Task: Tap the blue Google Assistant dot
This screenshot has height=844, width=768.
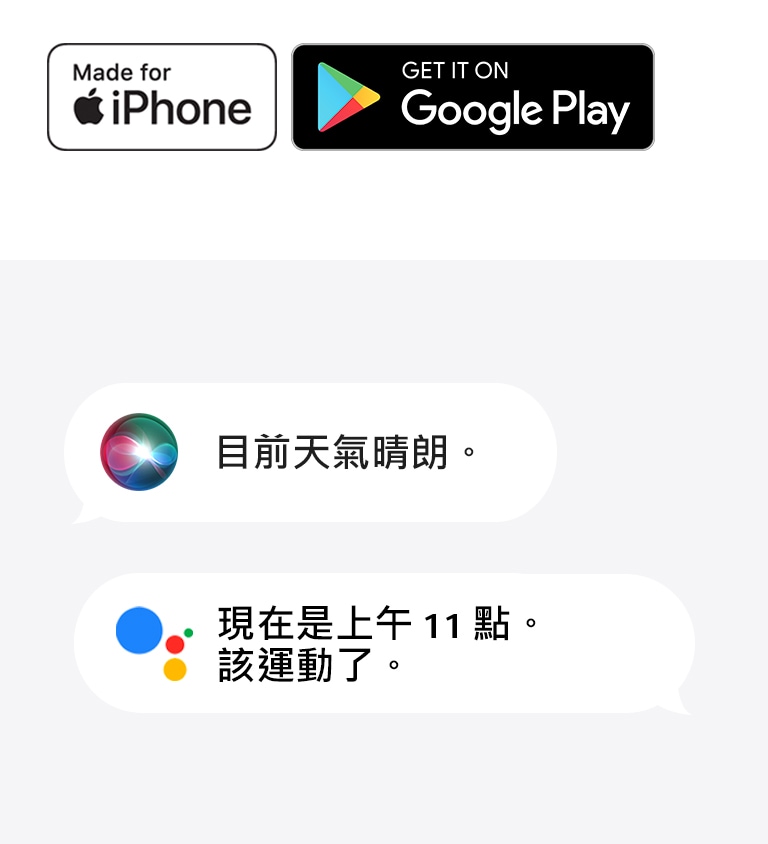Action: 141,630
